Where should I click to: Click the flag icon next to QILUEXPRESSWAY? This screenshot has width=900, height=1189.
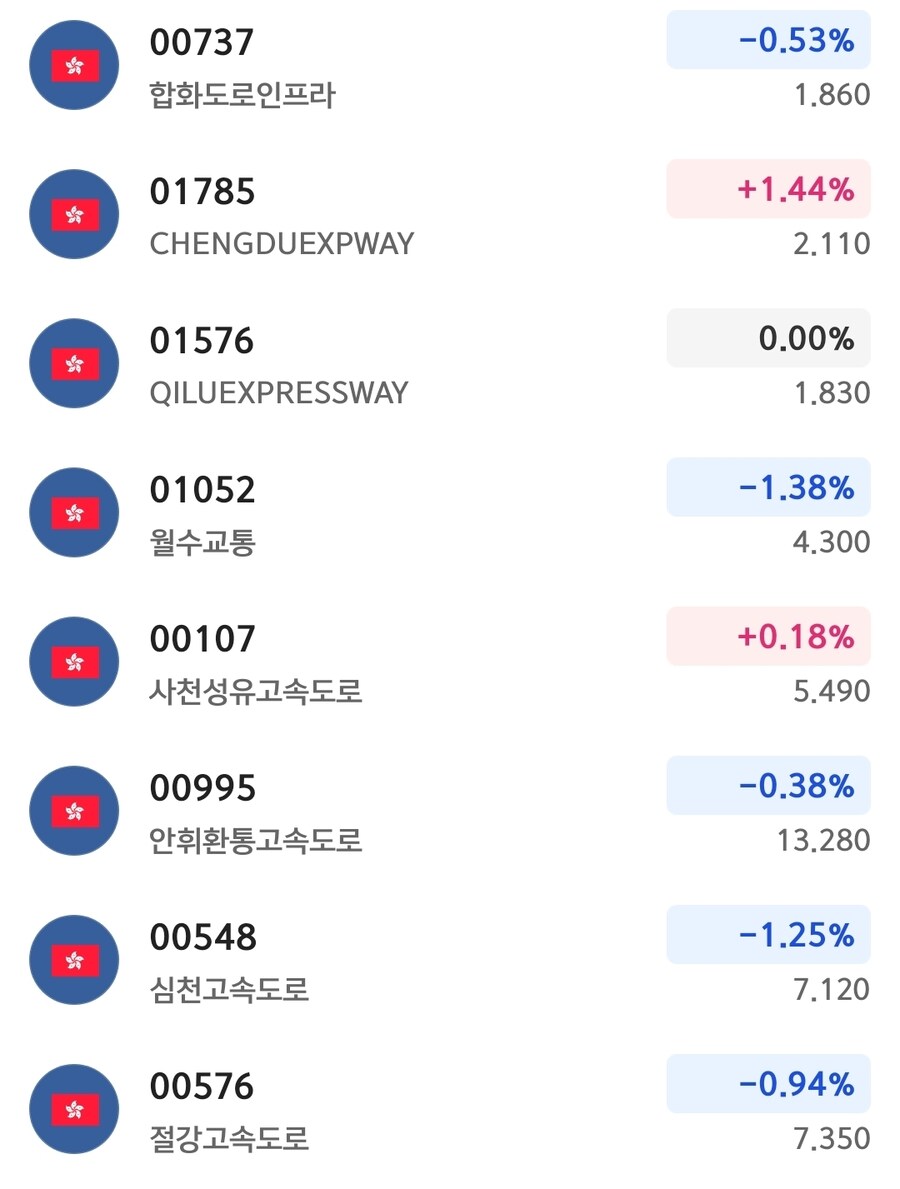[x=73, y=363]
